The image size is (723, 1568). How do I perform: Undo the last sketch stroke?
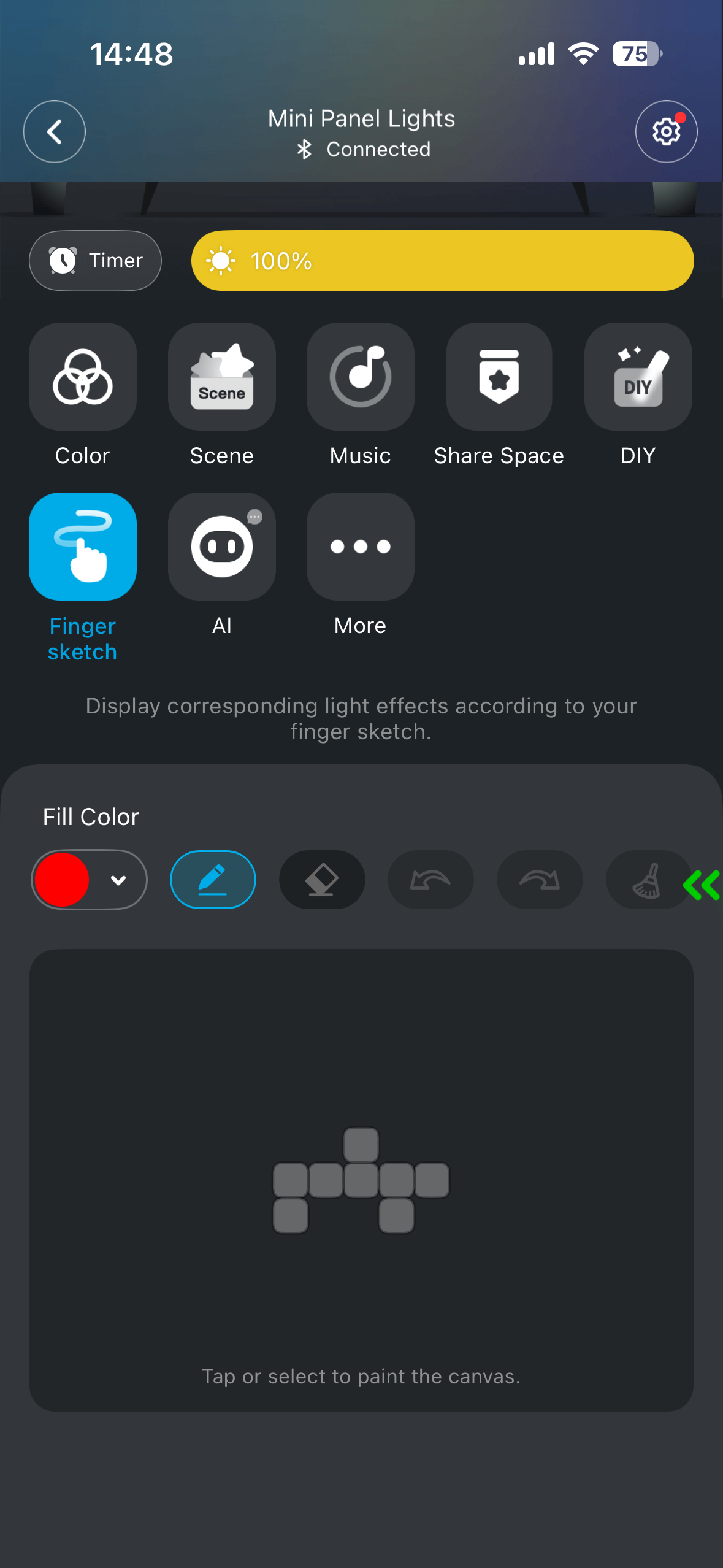[x=430, y=880]
